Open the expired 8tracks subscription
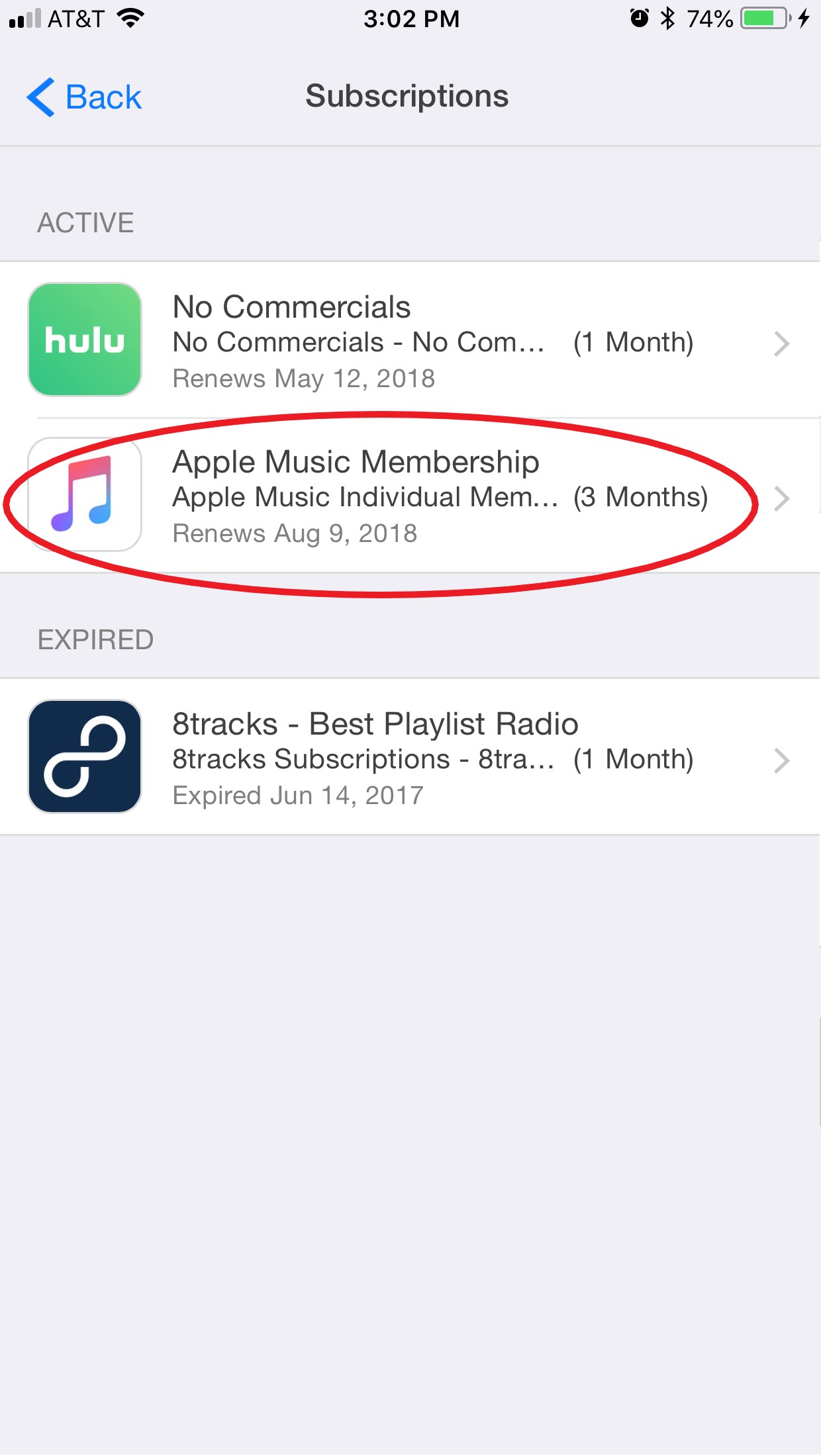The height and width of the screenshot is (1456, 821). 410,756
